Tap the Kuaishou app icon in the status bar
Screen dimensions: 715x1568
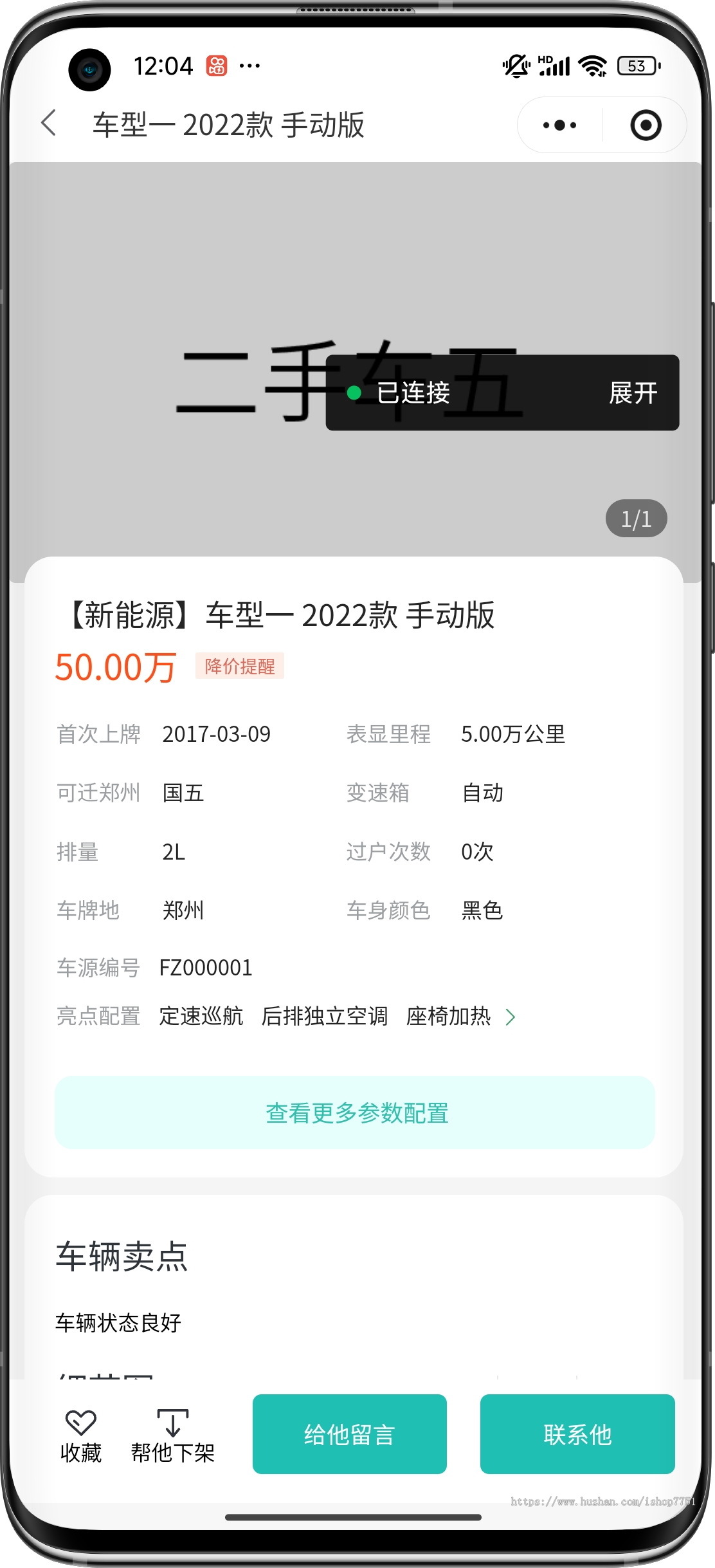[216, 65]
